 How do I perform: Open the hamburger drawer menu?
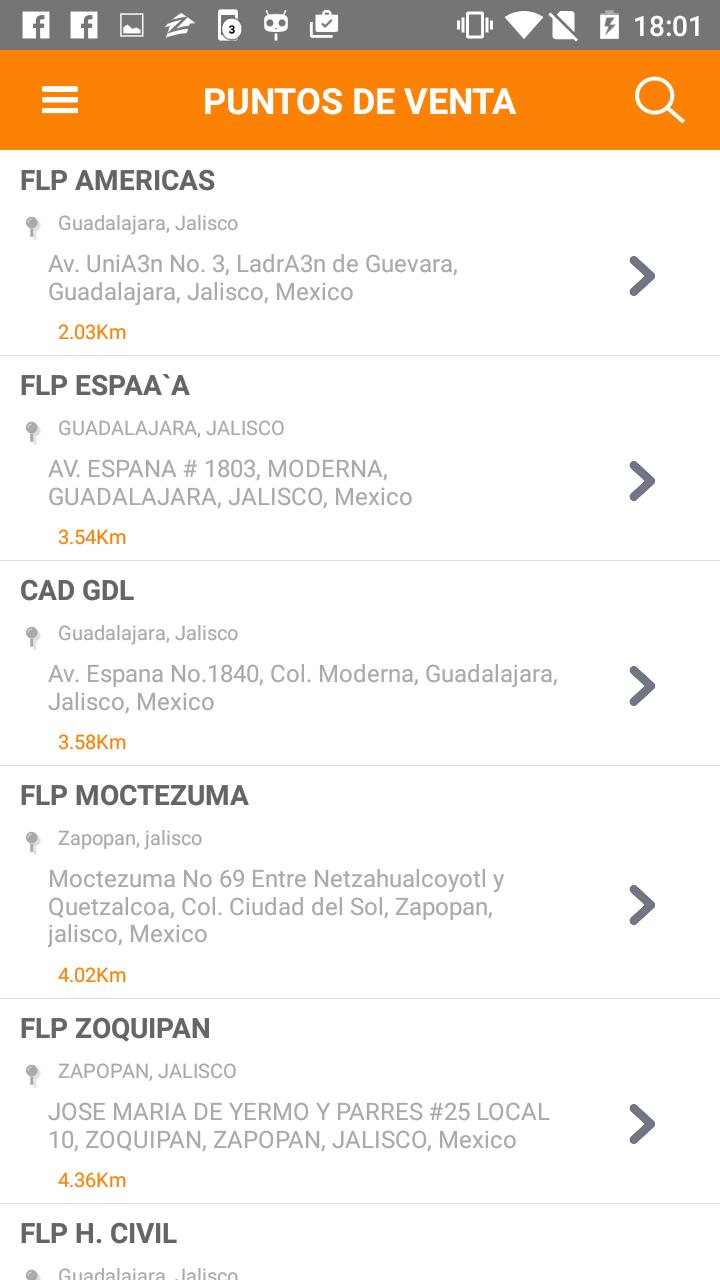(60, 100)
